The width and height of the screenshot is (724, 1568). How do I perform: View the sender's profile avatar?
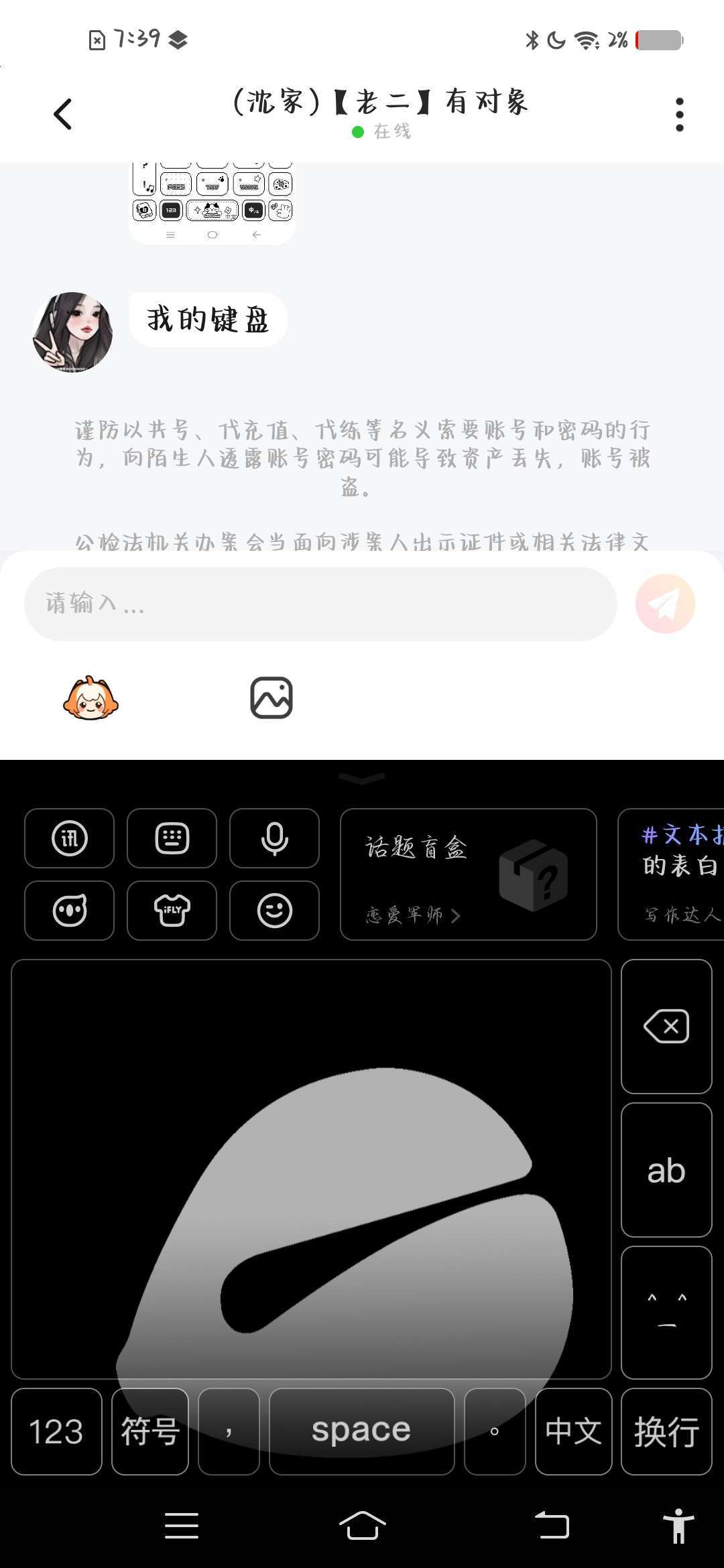coord(72,332)
